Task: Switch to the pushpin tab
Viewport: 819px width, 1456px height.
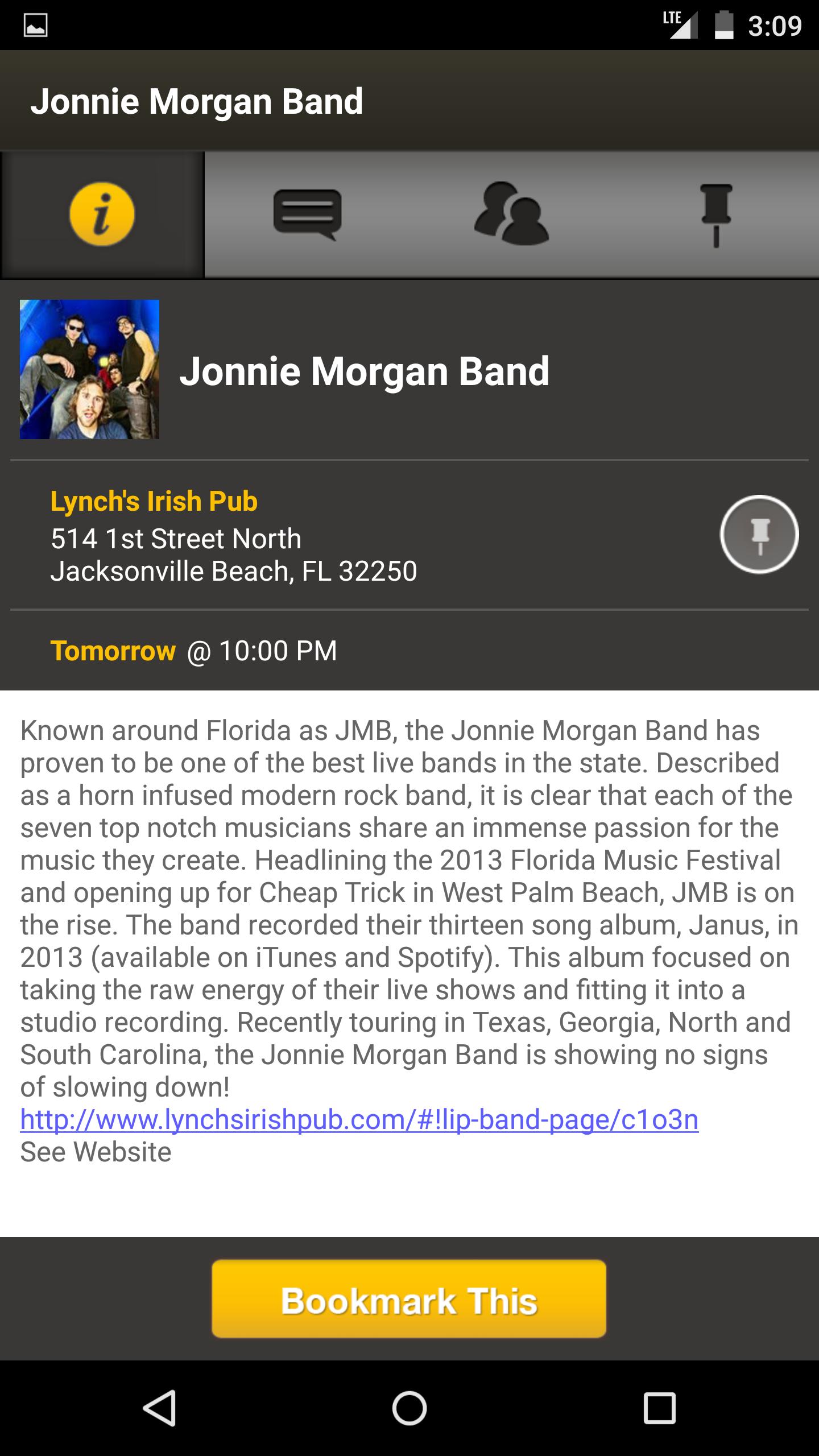Action: [x=716, y=214]
